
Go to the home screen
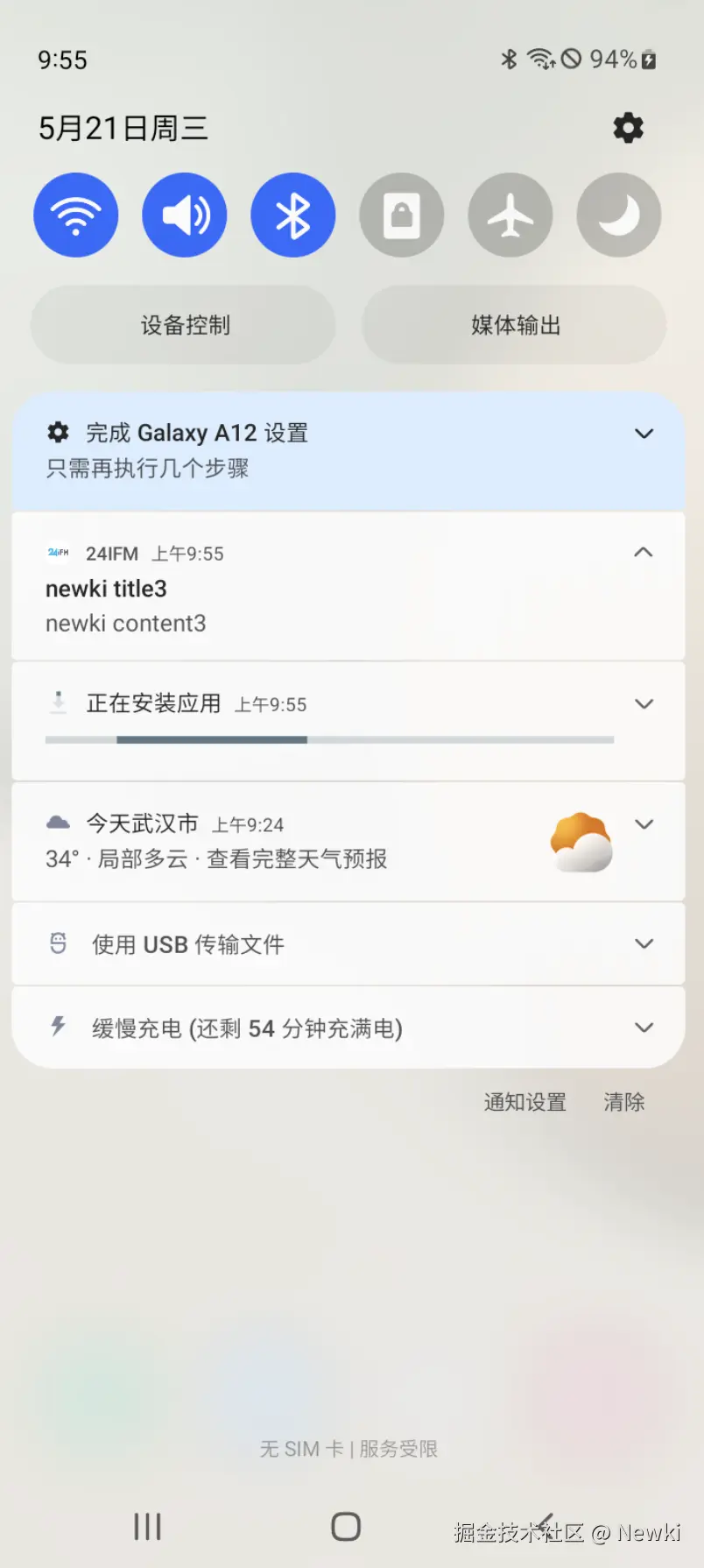(346, 1526)
